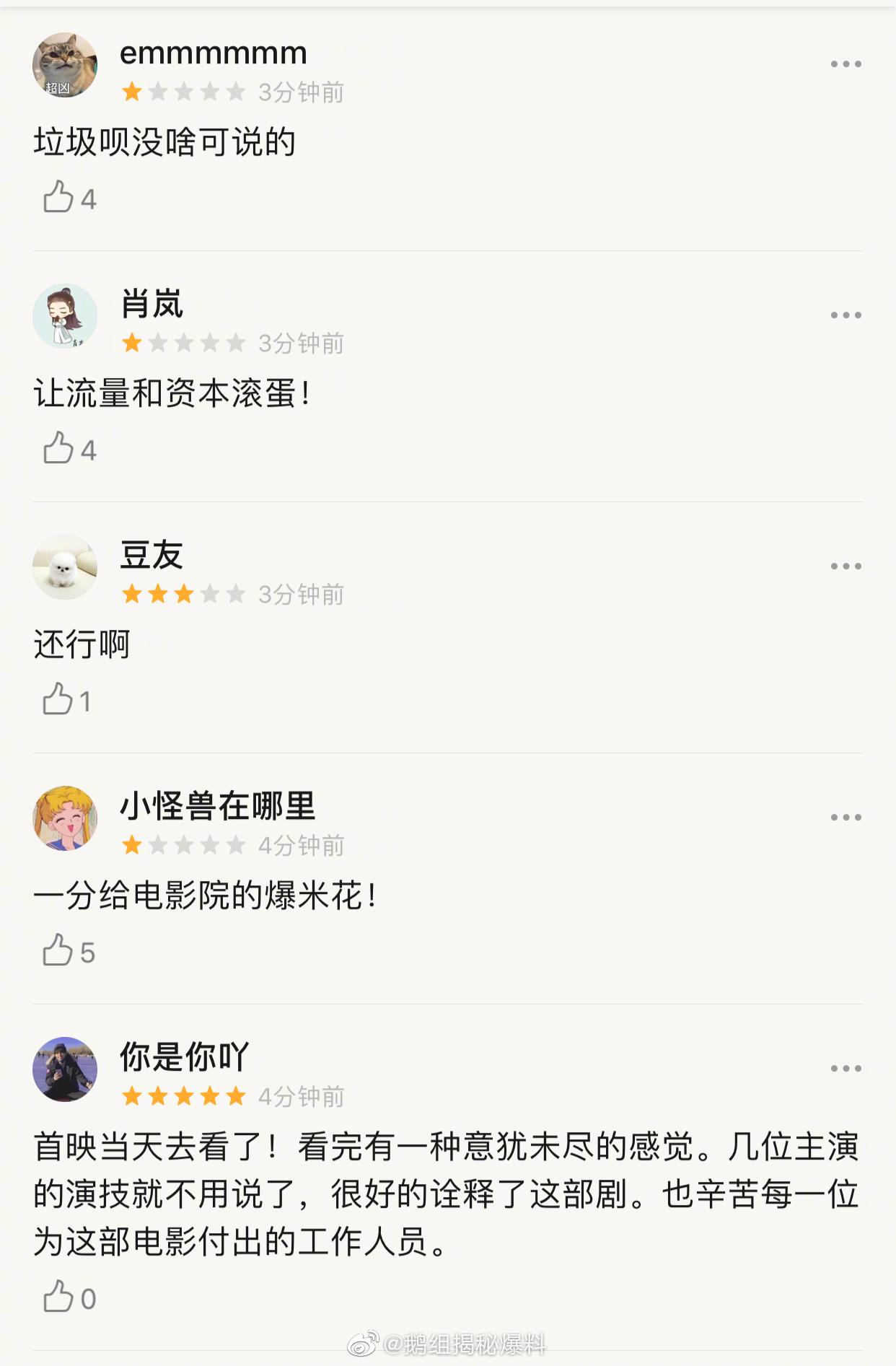Image resolution: width=896 pixels, height=1366 pixels.
Task: Open more options on 你是你吖's review
Action: (846, 1069)
